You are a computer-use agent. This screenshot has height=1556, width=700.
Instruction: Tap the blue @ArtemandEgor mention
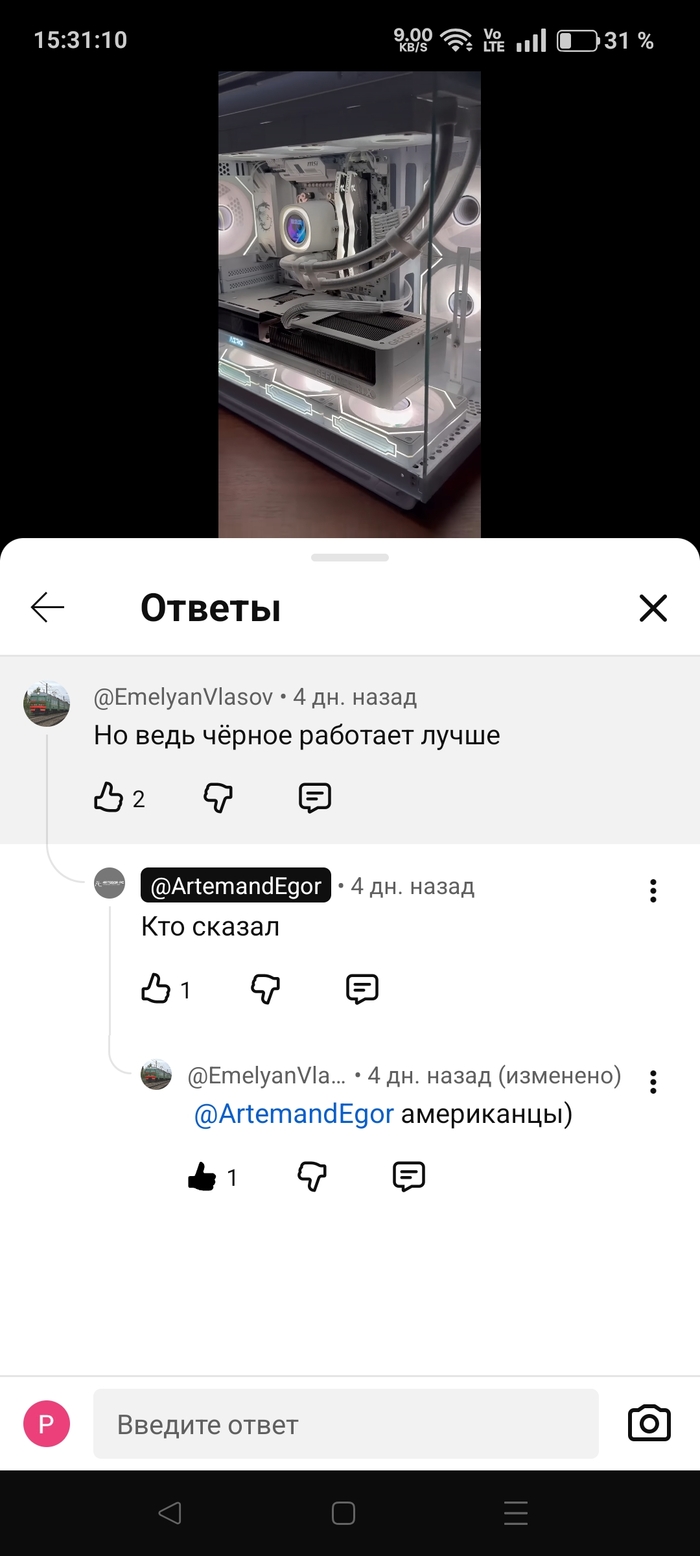[293, 1114]
